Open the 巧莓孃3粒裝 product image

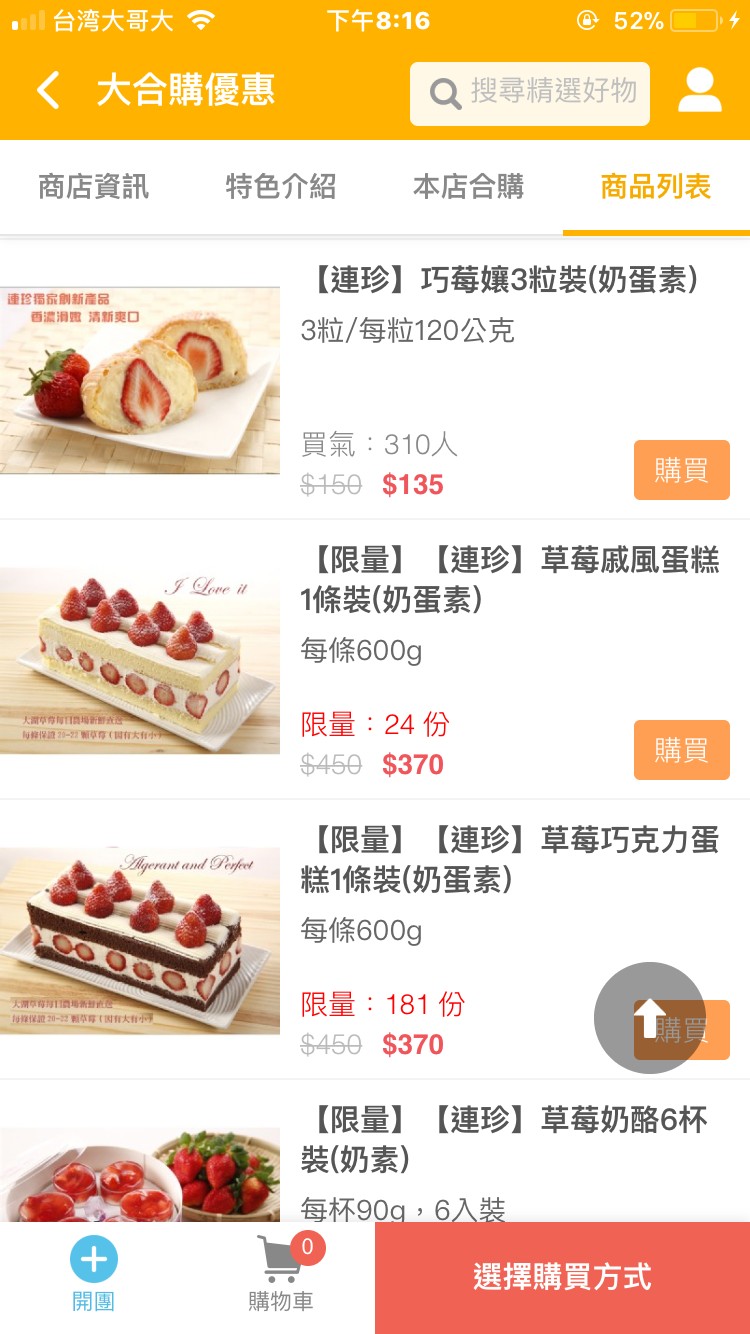(x=140, y=381)
